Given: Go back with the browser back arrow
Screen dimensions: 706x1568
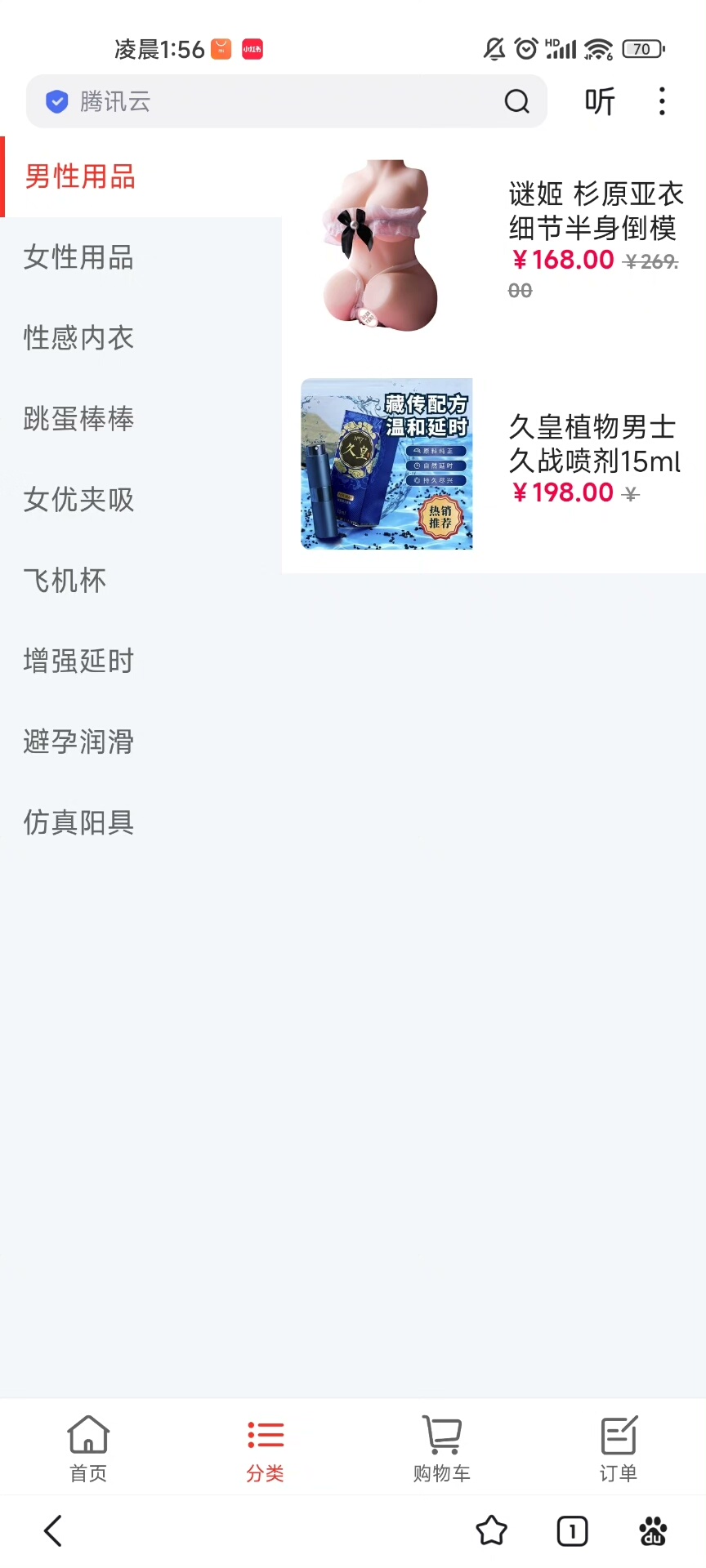Looking at the screenshot, I should click(54, 1531).
